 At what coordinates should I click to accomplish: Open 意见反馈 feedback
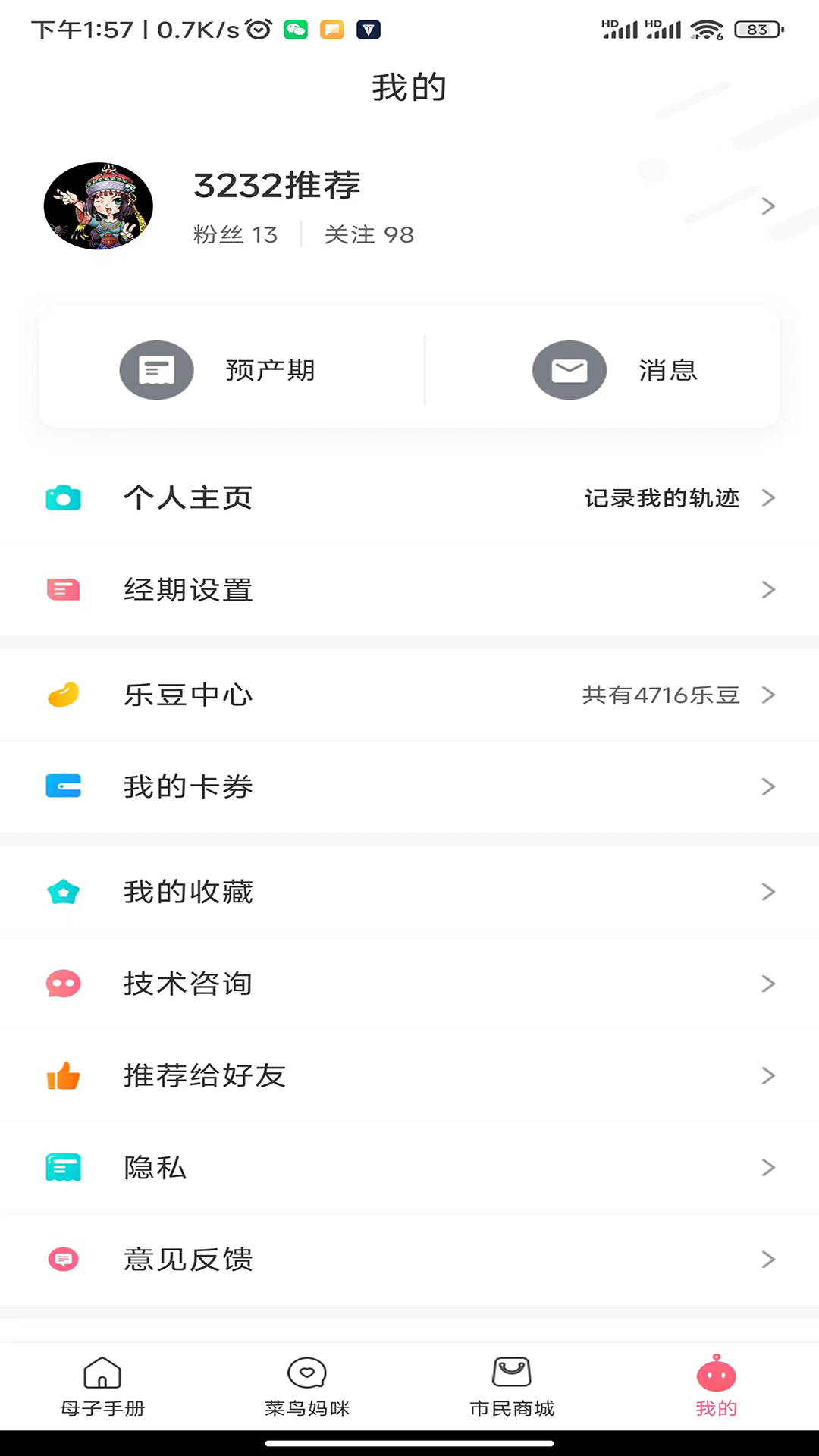click(x=409, y=1260)
